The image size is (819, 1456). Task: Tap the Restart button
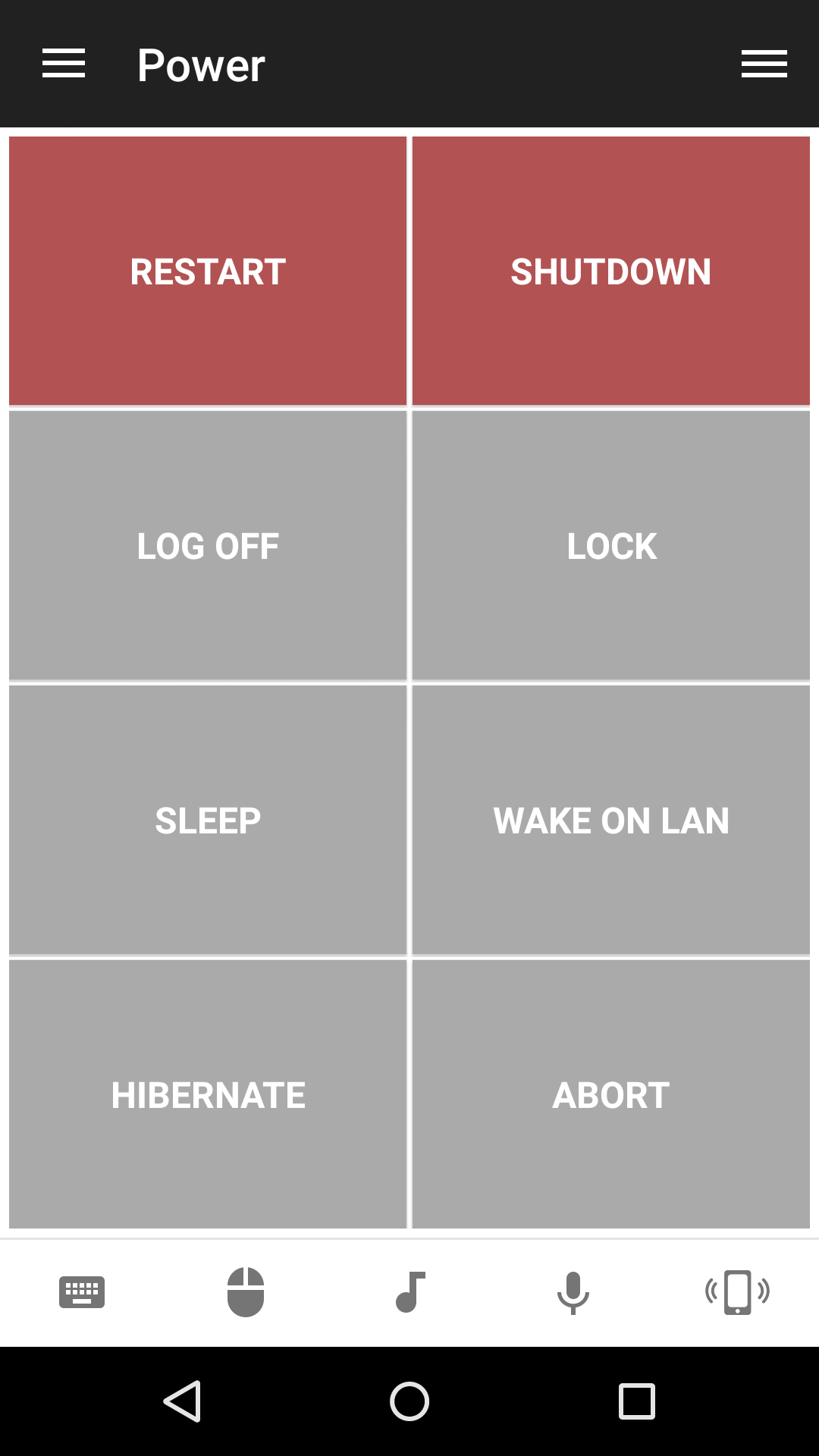click(x=208, y=271)
